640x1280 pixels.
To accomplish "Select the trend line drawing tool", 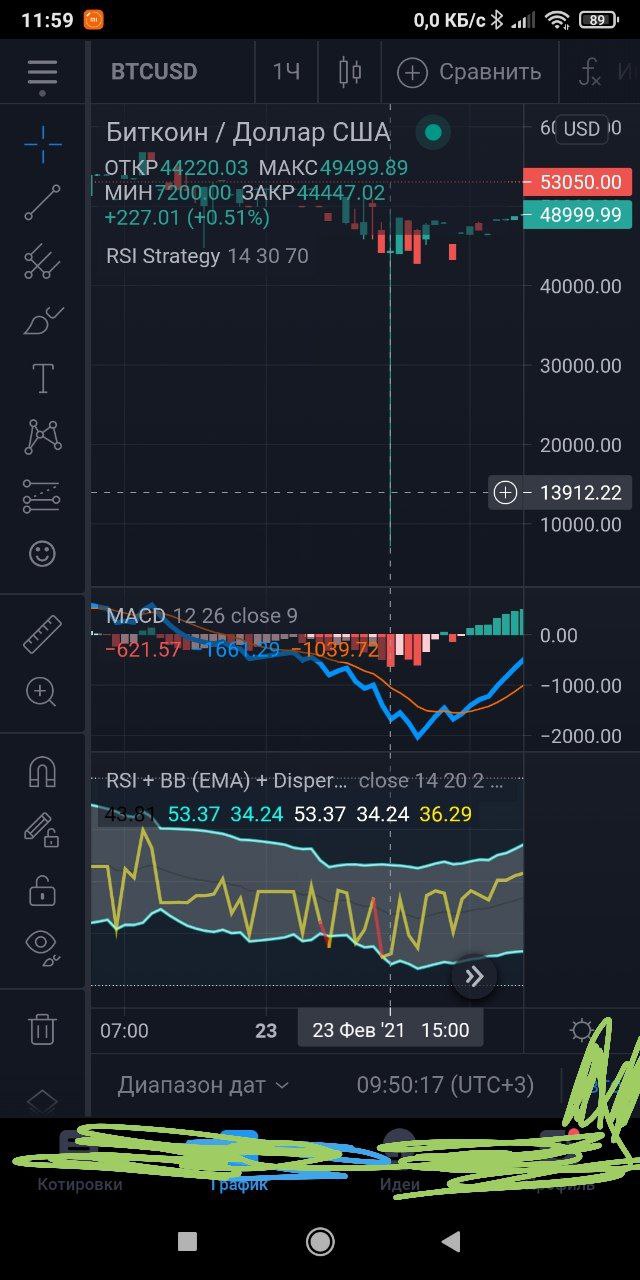I will 42,203.
